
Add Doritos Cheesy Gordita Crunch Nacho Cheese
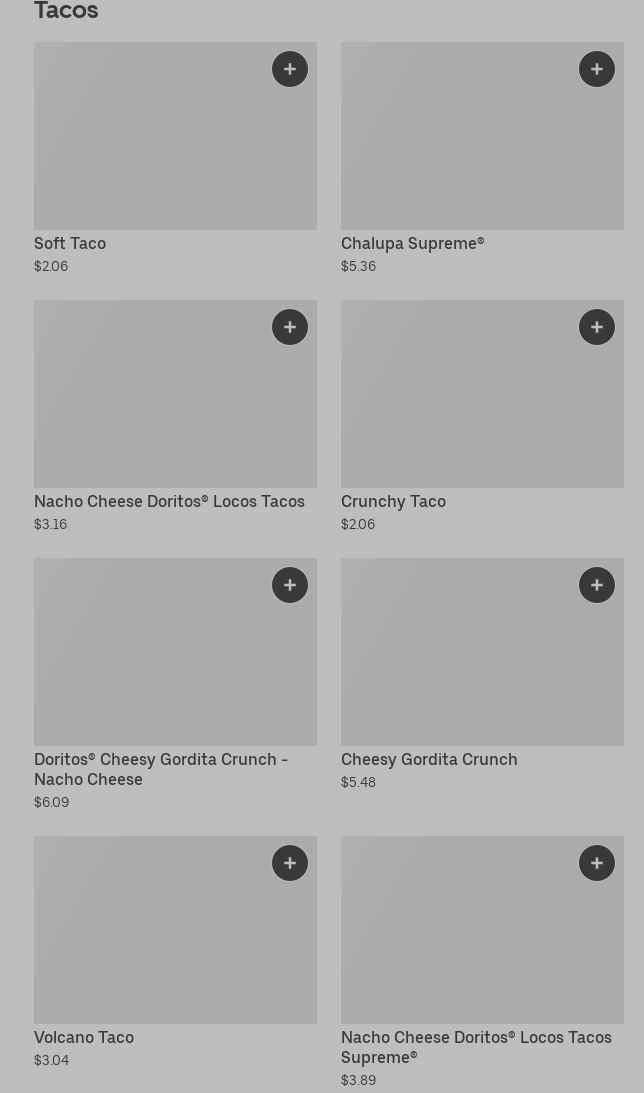[x=290, y=585]
